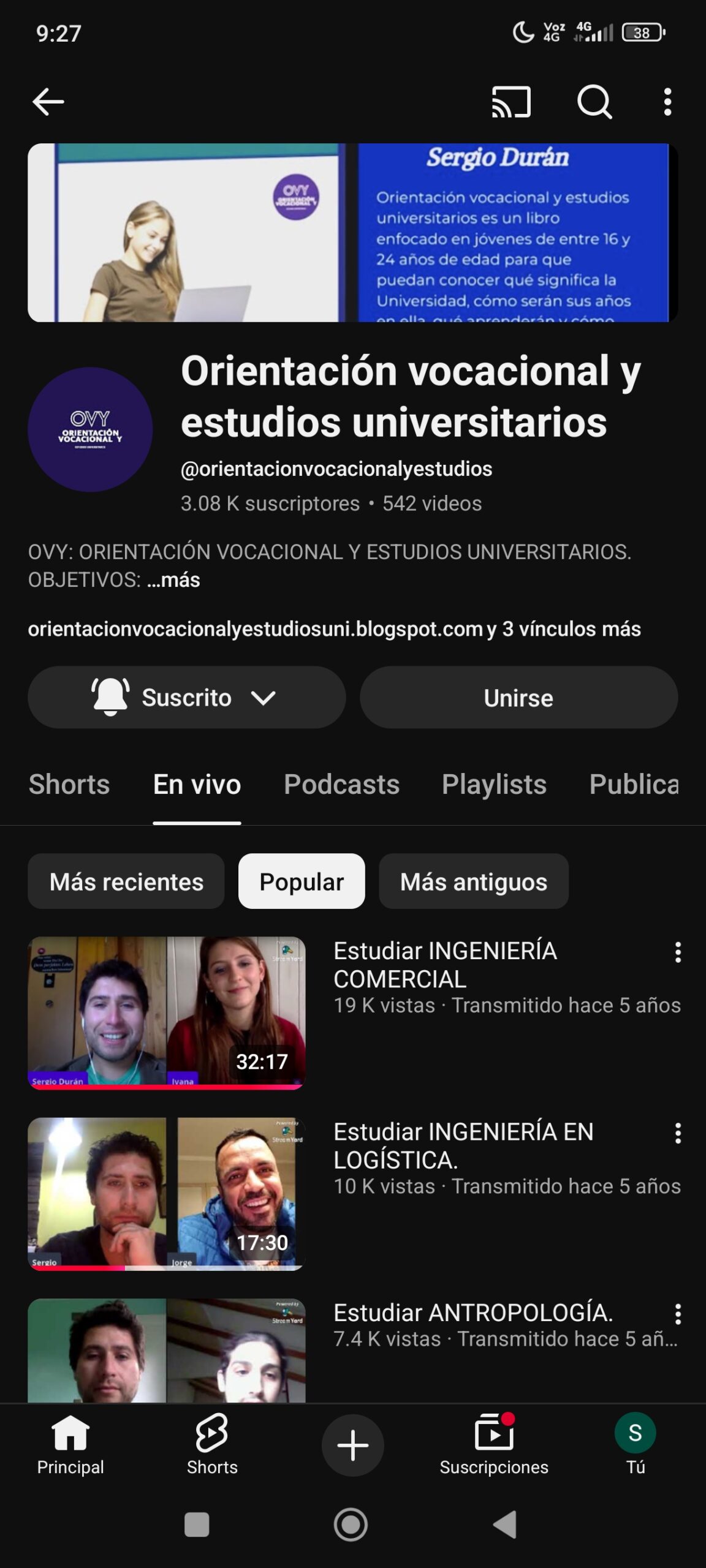Sort by Más antiguos
706x1568 pixels.
pyautogui.click(x=474, y=882)
